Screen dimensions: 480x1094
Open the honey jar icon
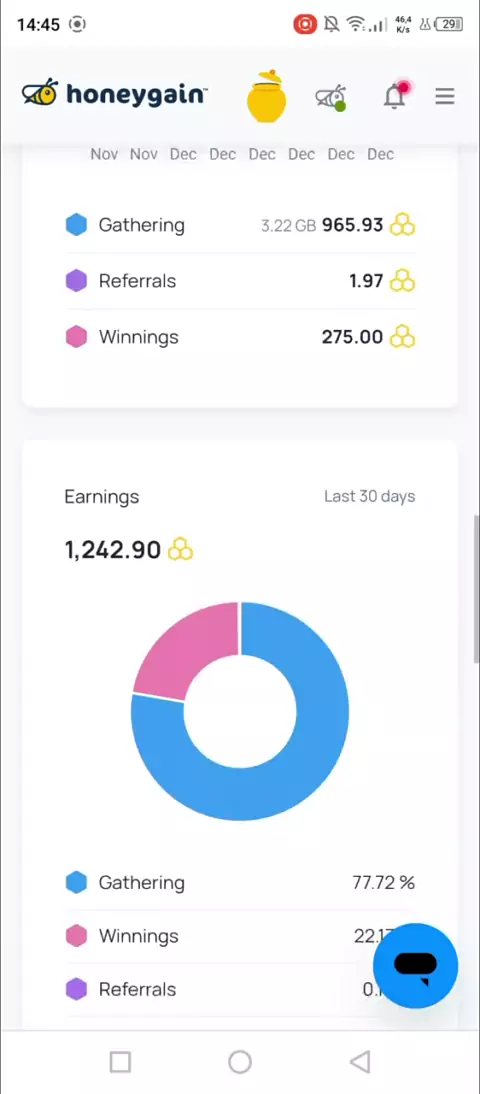pyautogui.click(x=267, y=96)
